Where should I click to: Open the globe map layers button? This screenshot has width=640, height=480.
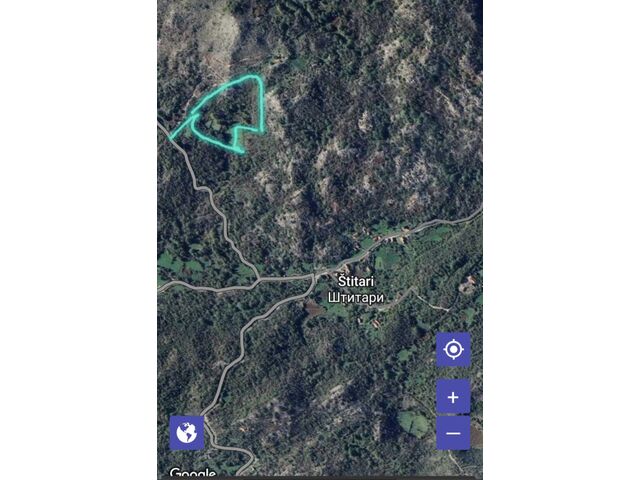(x=186, y=433)
